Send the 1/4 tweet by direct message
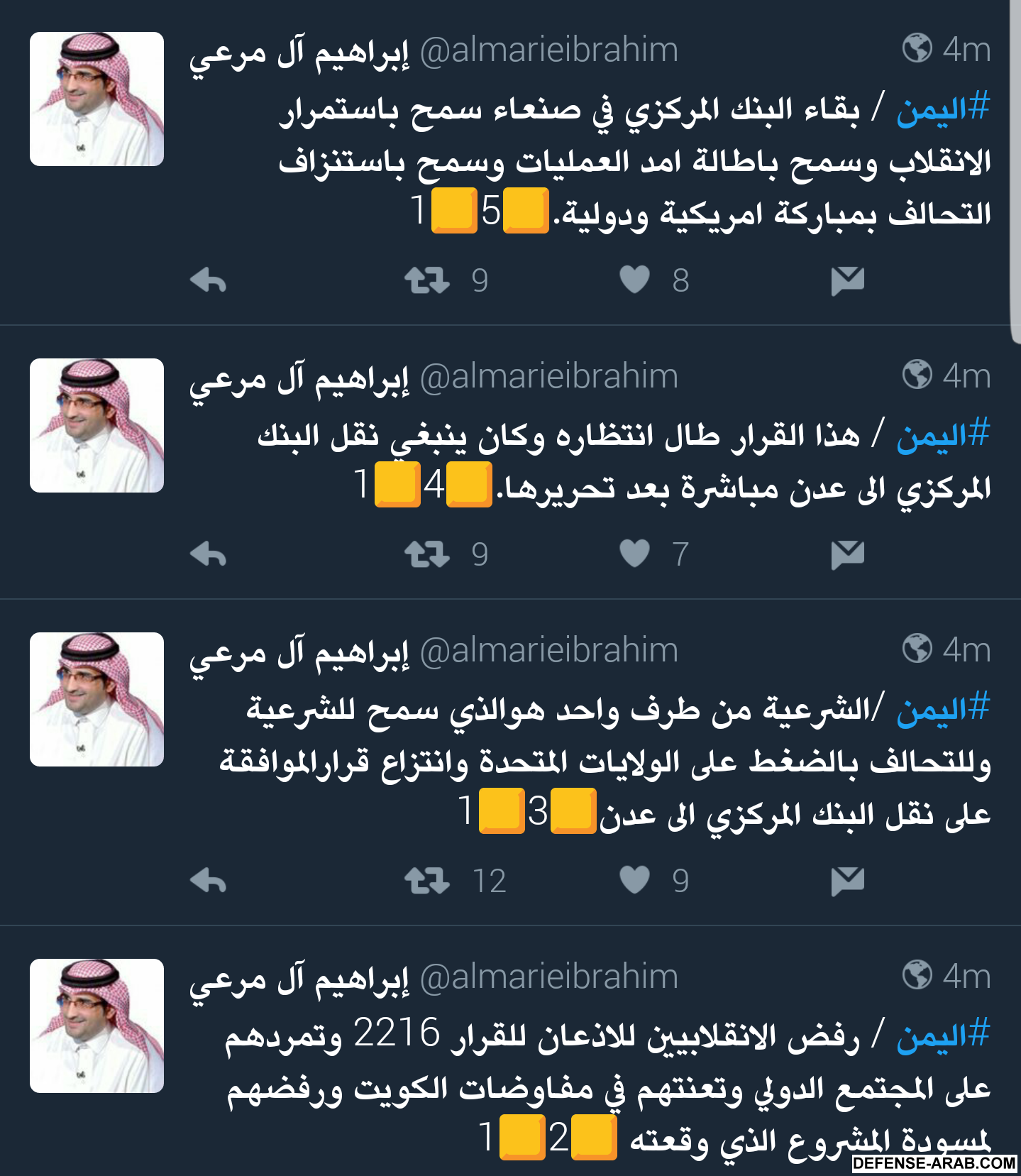This screenshot has width=1021, height=1176. click(847, 554)
